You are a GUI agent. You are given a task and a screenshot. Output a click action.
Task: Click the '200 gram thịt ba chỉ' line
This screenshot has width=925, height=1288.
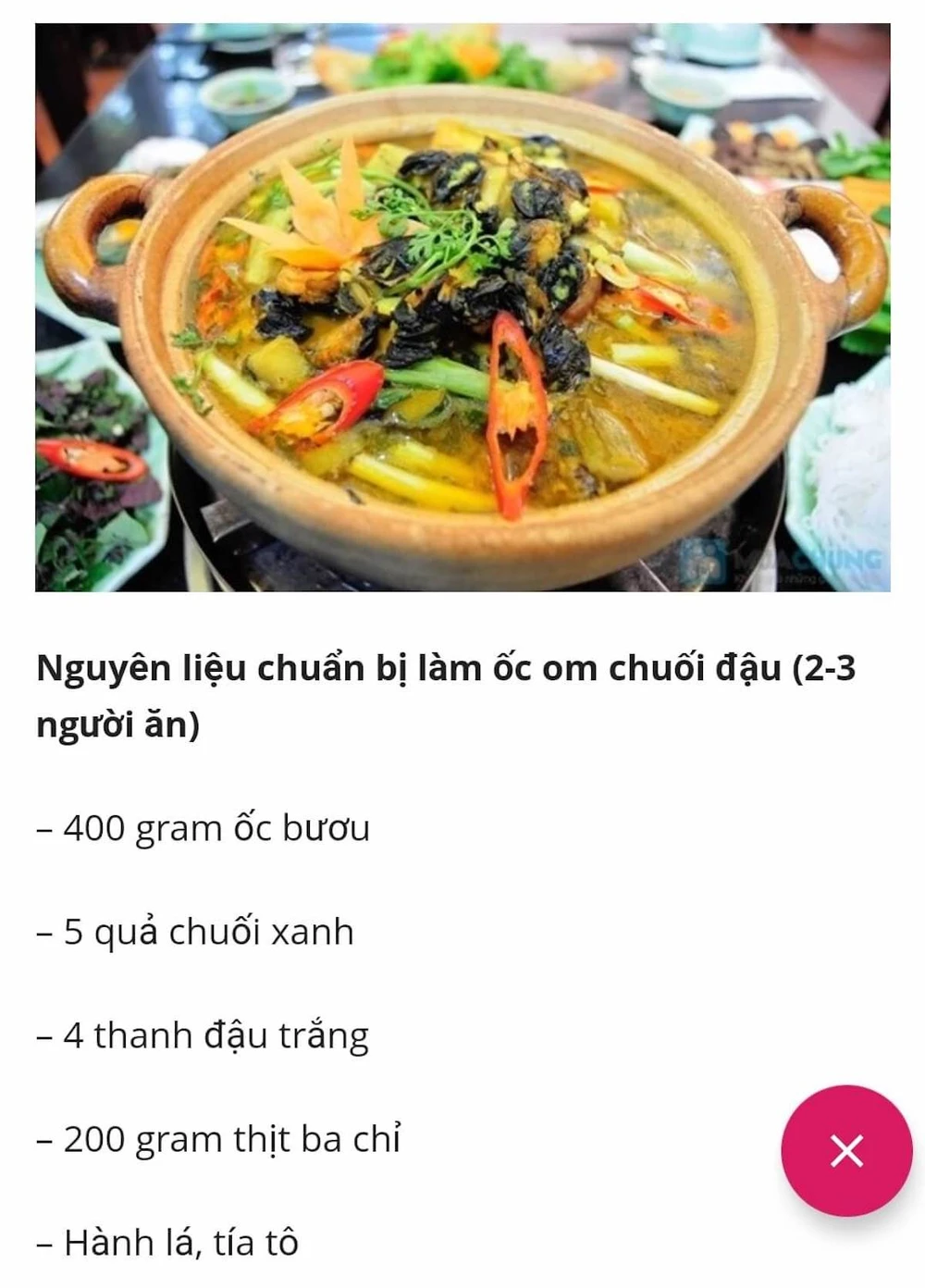[x=217, y=1140]
